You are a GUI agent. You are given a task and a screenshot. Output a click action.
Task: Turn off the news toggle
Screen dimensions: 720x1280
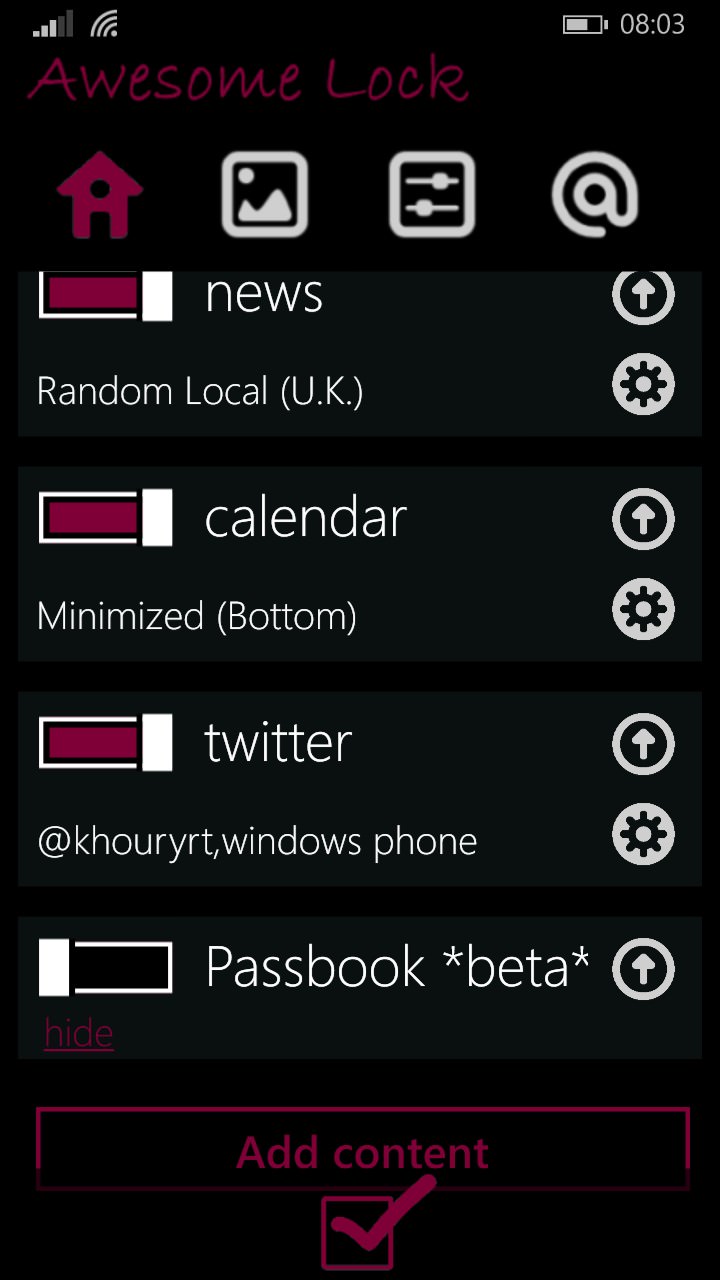click(105, 295)
